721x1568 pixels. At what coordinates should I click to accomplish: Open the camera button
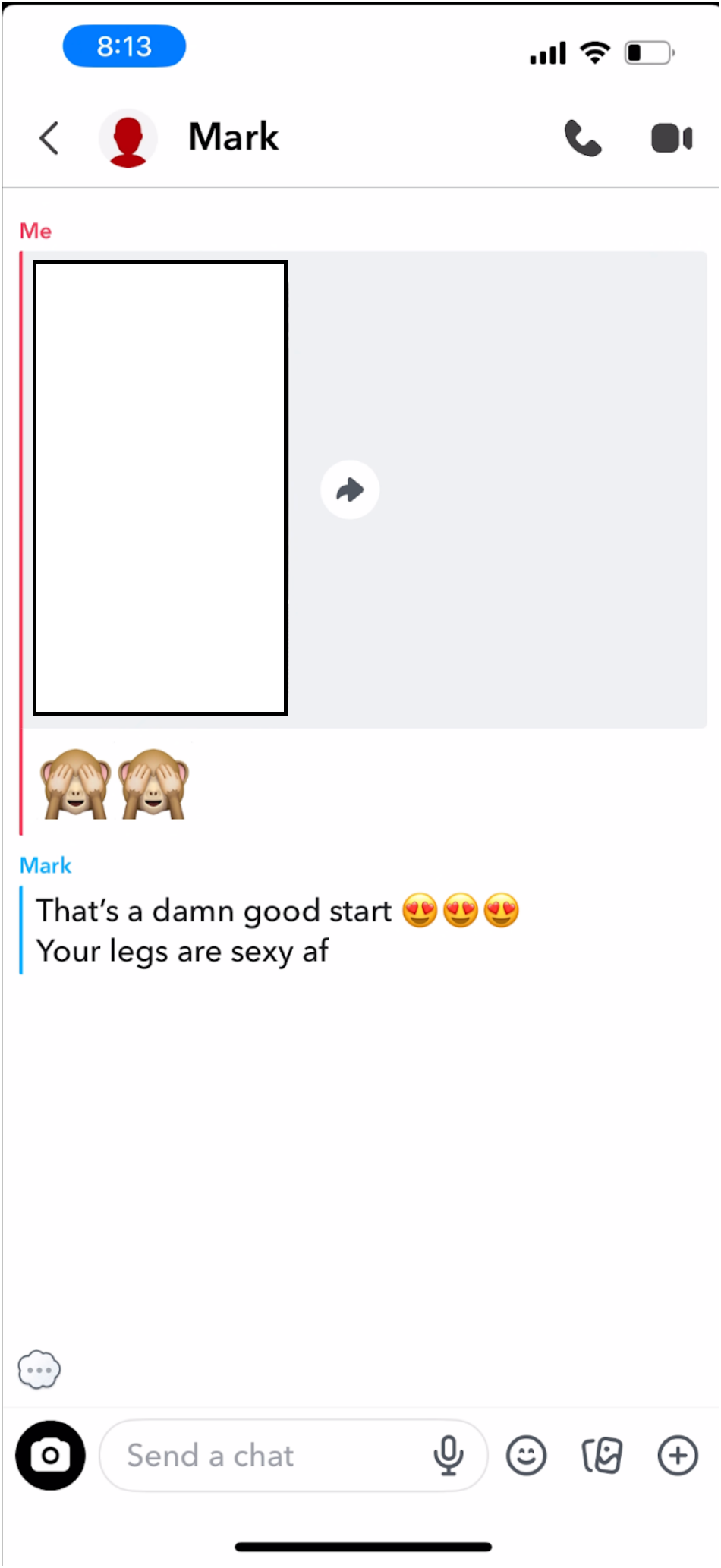tap(50, 1455)
